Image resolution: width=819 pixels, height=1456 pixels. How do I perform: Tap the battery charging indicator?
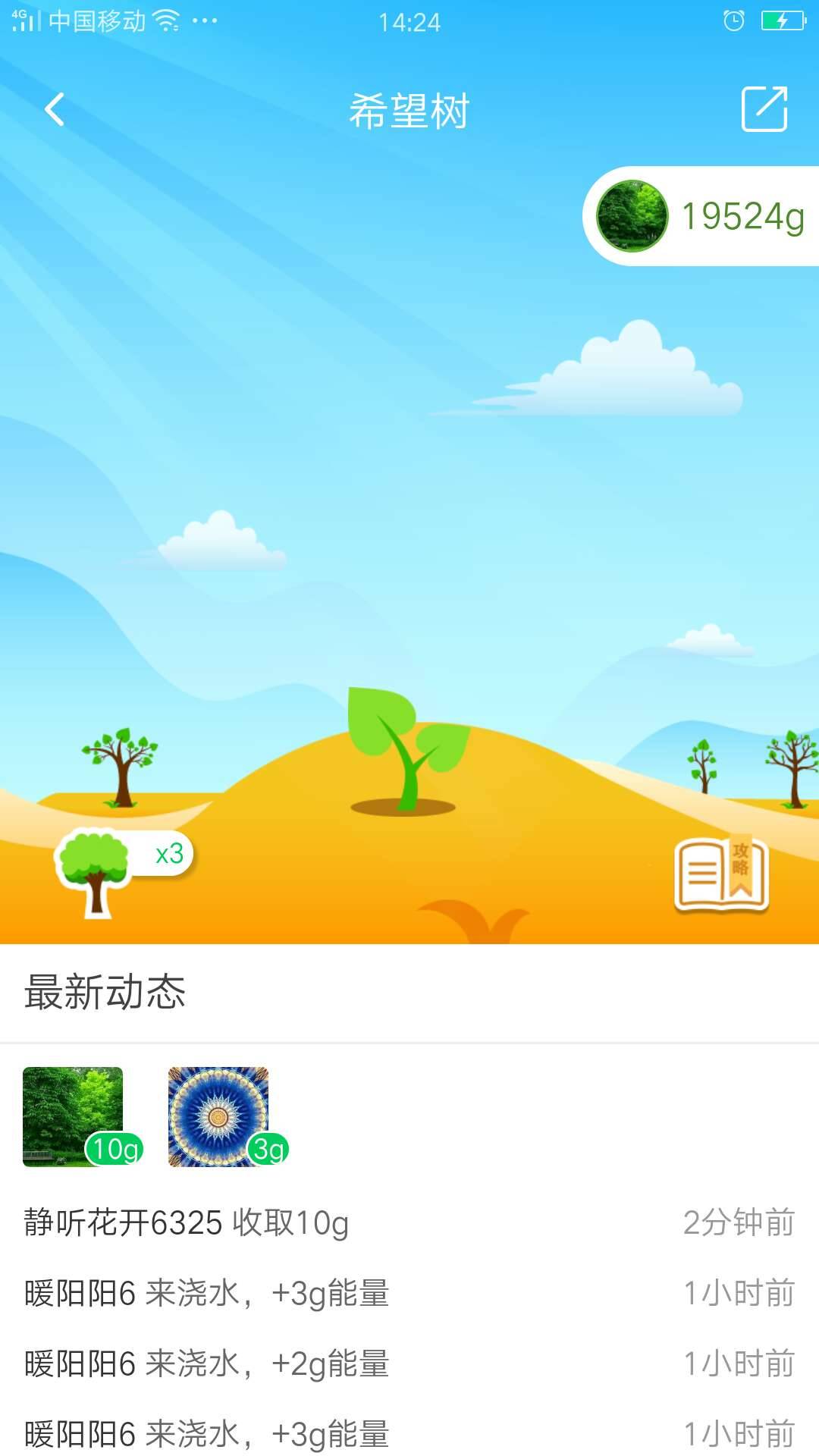coord(781,21)
